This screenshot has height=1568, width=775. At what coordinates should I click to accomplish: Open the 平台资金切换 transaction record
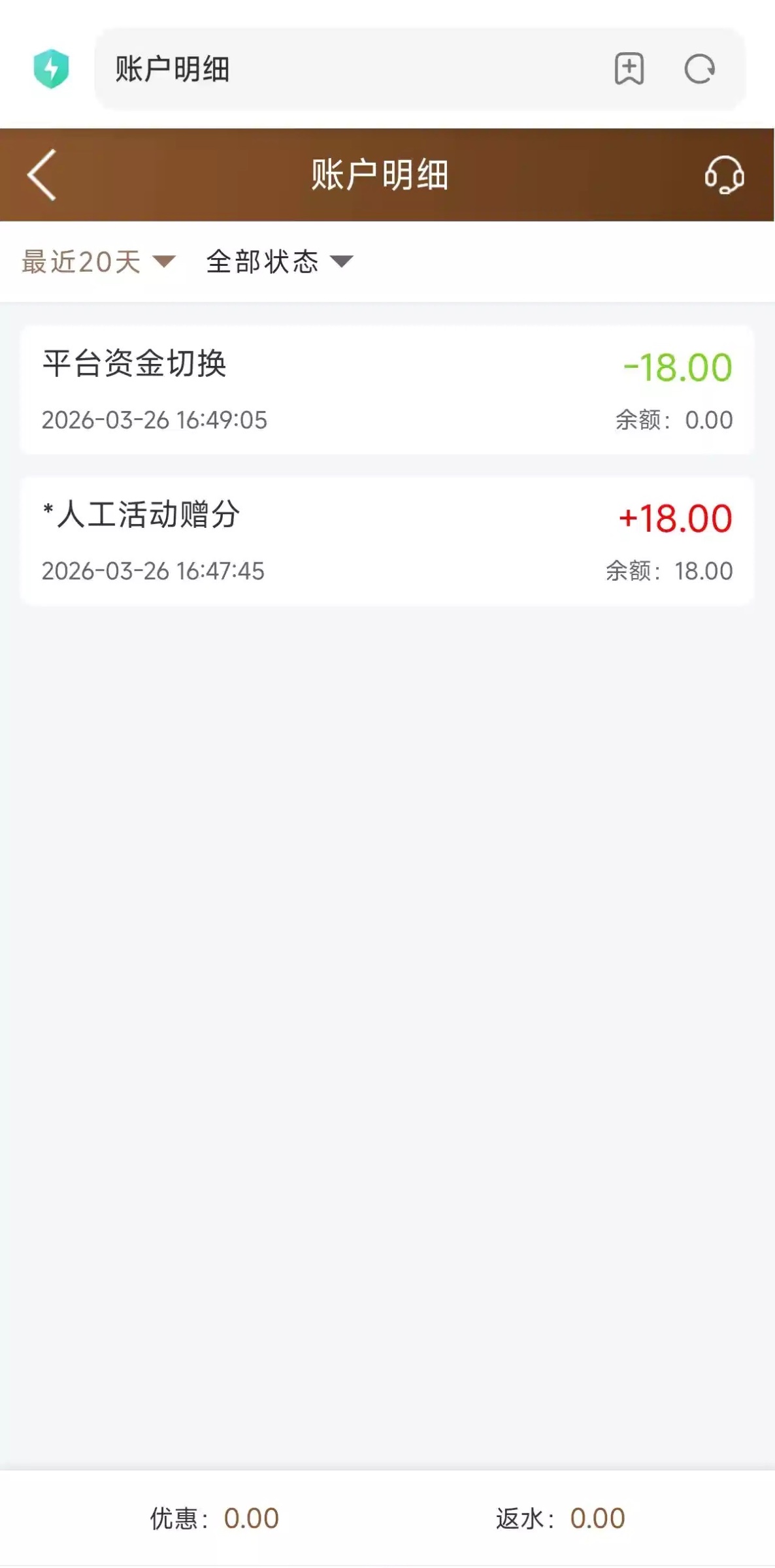coord(387,389)
